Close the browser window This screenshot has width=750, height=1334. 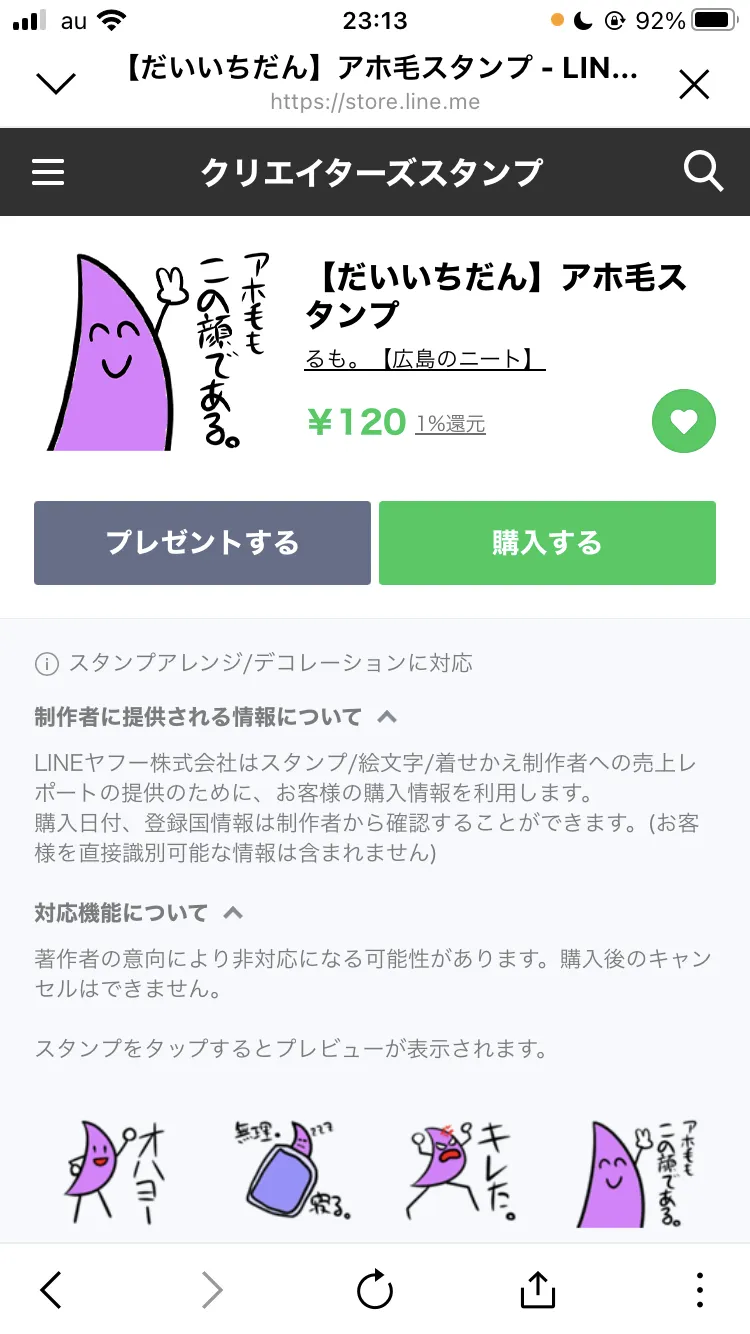click(x=693, y=84)
